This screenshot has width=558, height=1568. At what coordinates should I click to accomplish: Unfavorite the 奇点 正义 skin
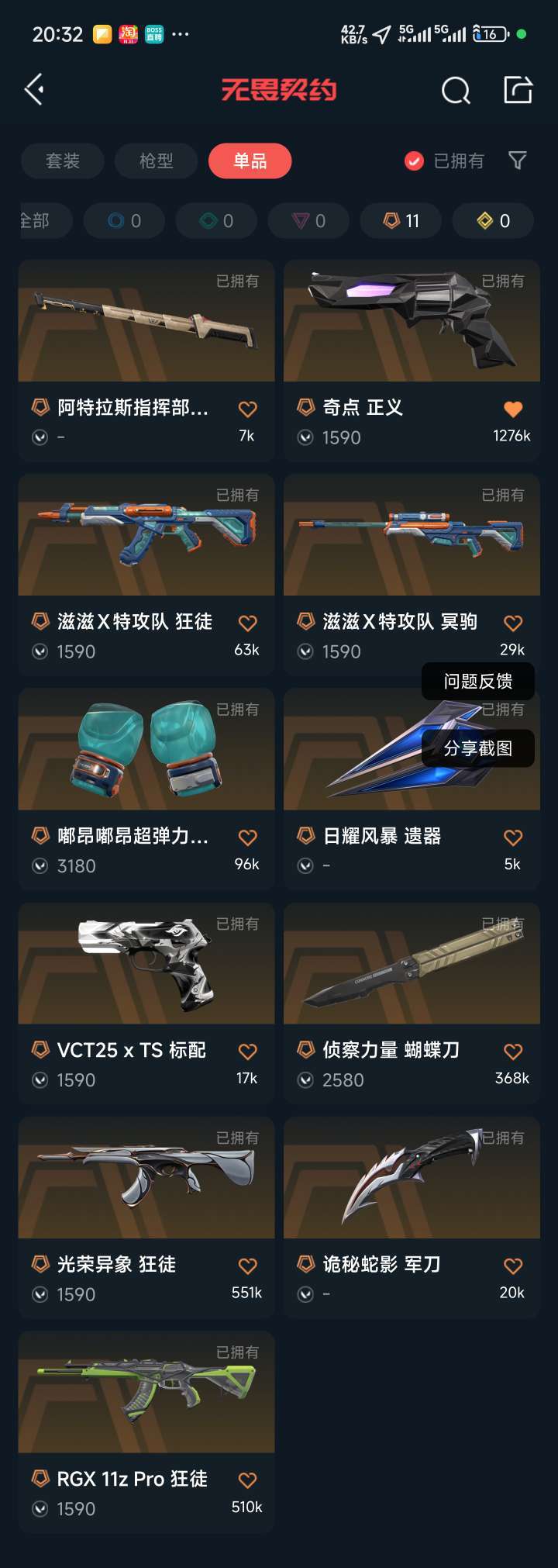pyautogui.click(x=513, y=409)
